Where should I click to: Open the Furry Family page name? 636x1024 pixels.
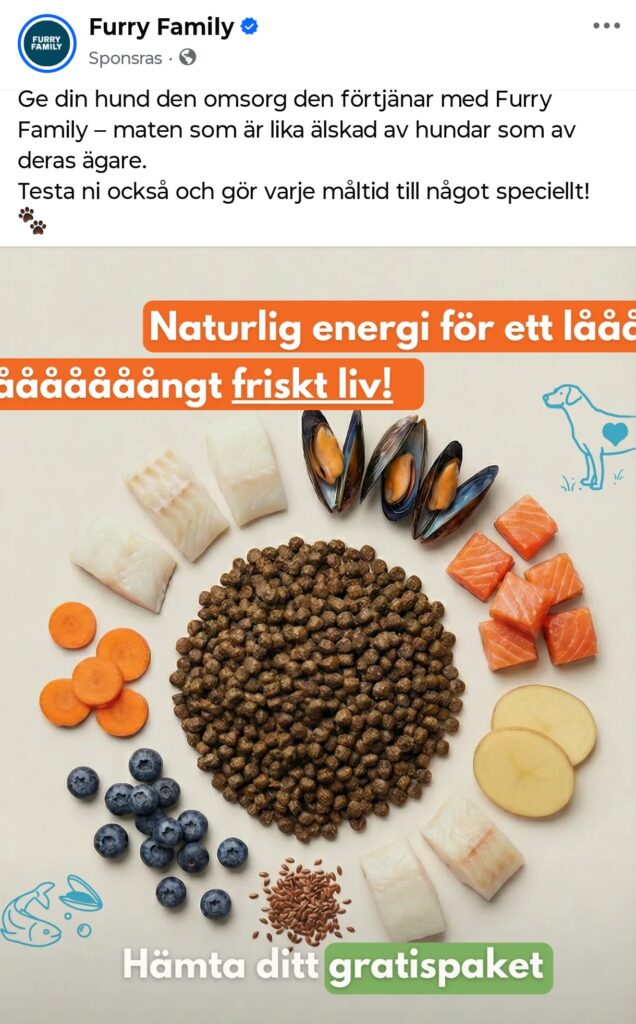click(161, 27)
